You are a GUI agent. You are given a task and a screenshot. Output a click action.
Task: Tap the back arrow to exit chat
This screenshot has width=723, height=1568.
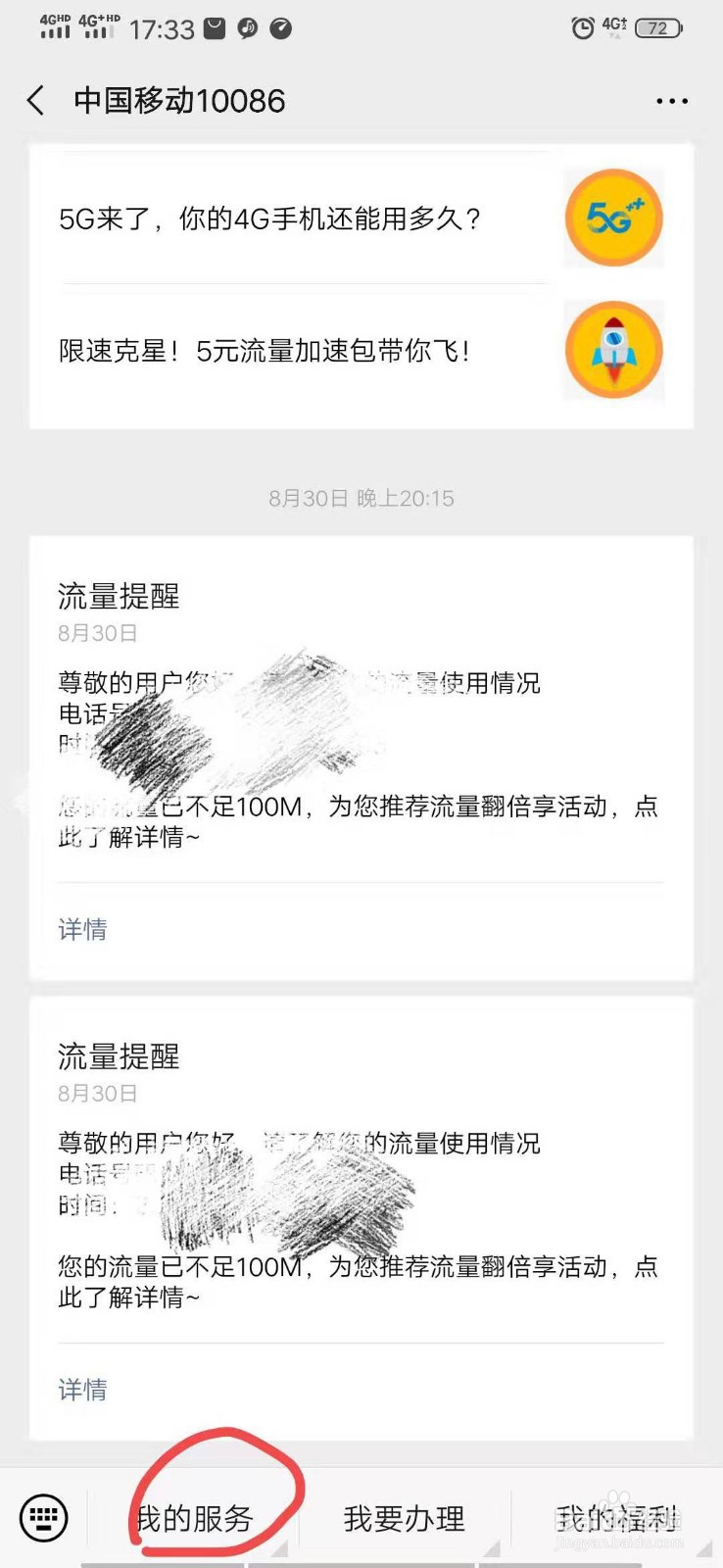tap(35, 100)
